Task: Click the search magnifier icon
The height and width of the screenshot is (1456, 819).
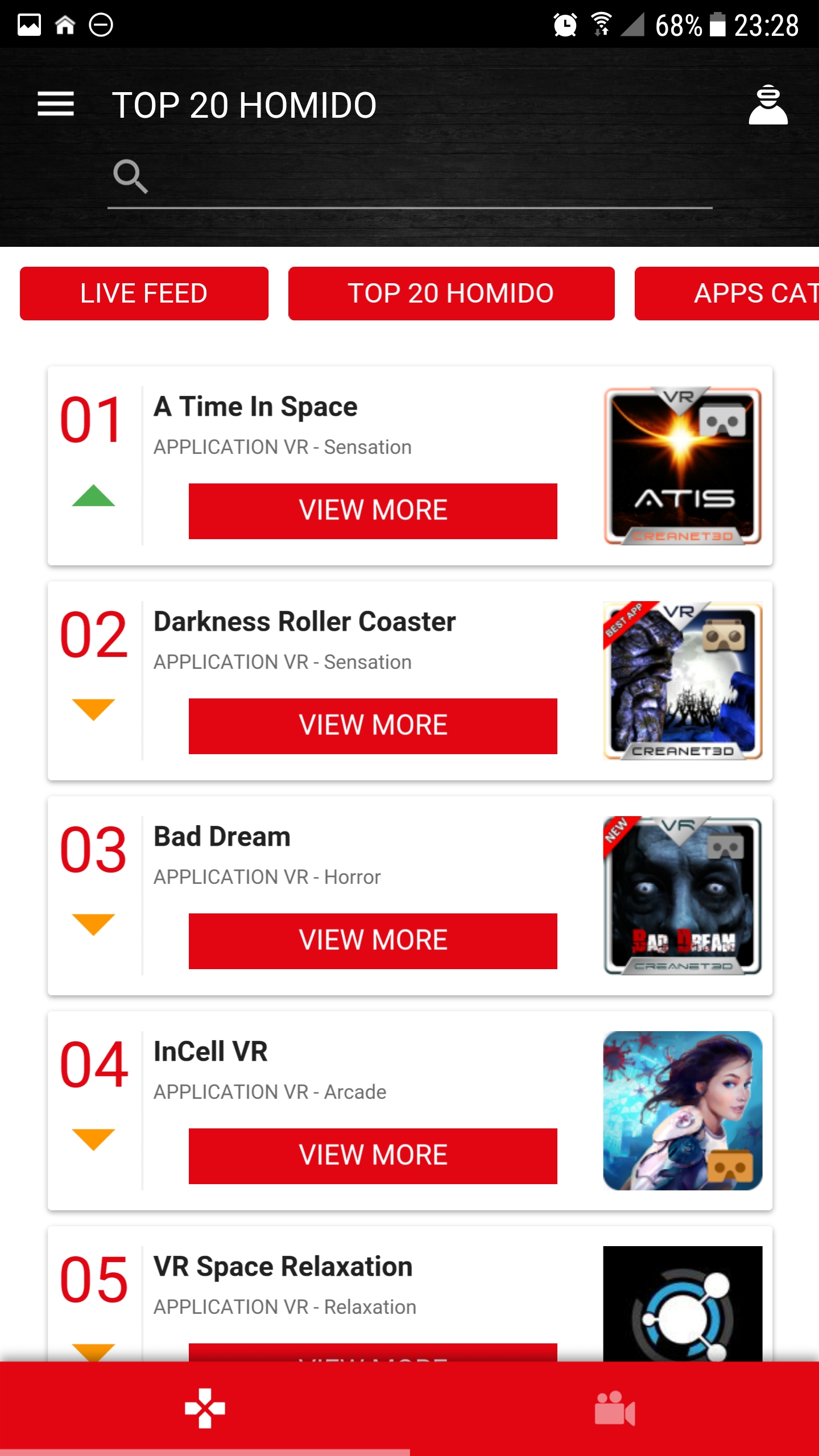Action: point(131,176)
